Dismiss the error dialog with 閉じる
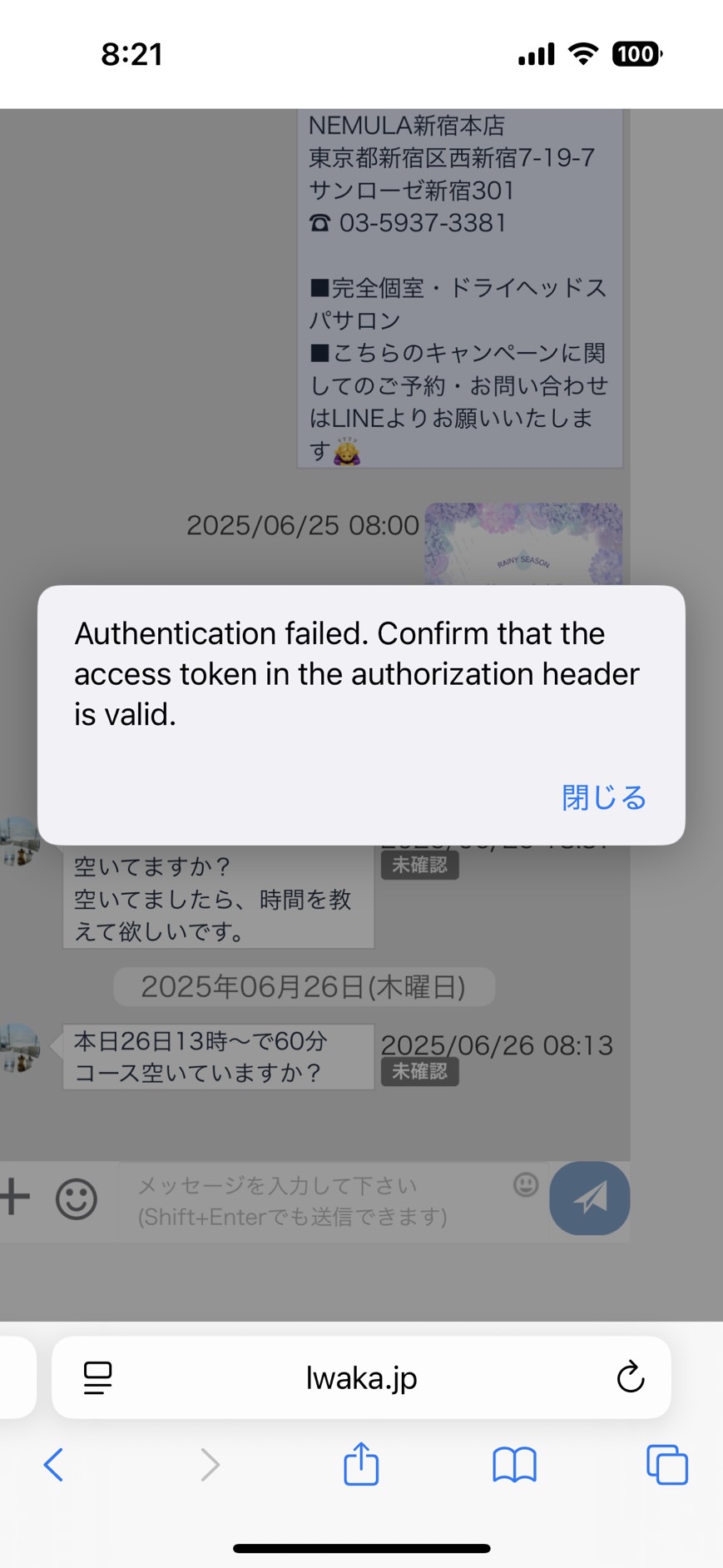Viewport: 723px width, 1568px height. [x=604, y=797]
